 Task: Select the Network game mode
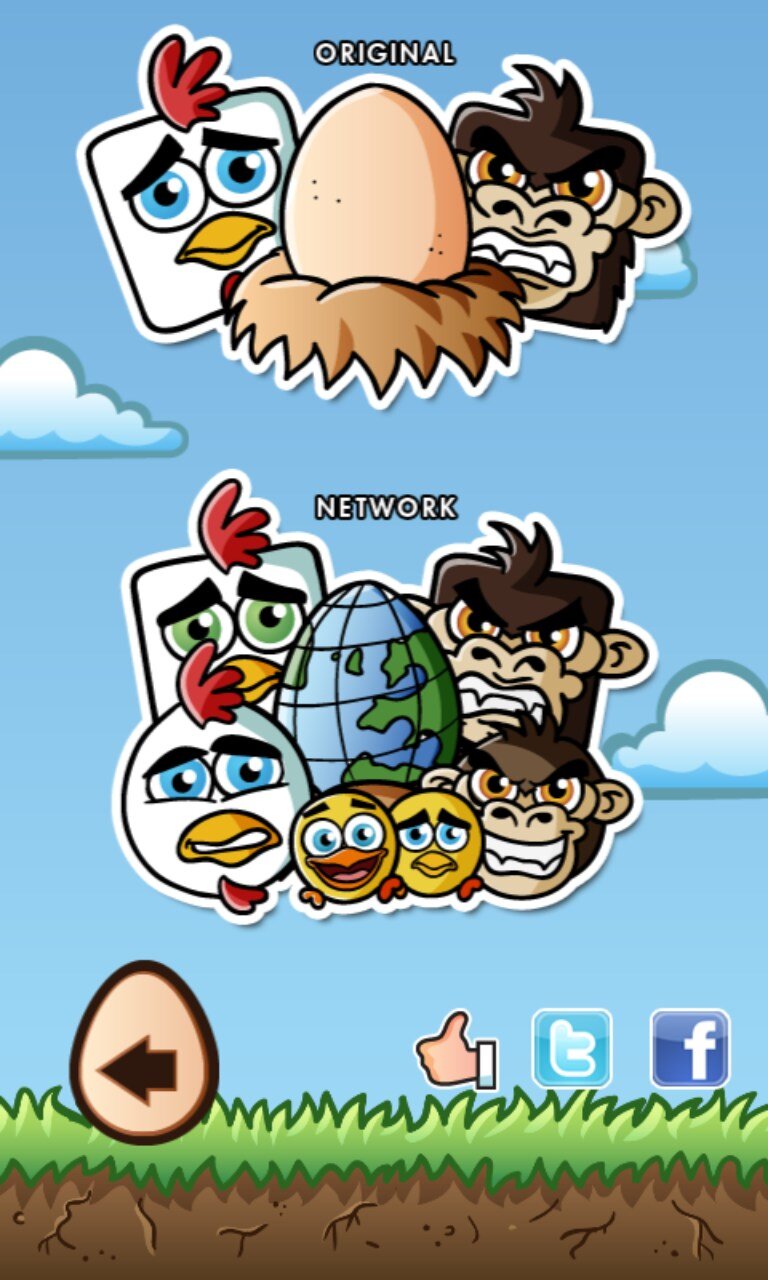pos(384,700)
